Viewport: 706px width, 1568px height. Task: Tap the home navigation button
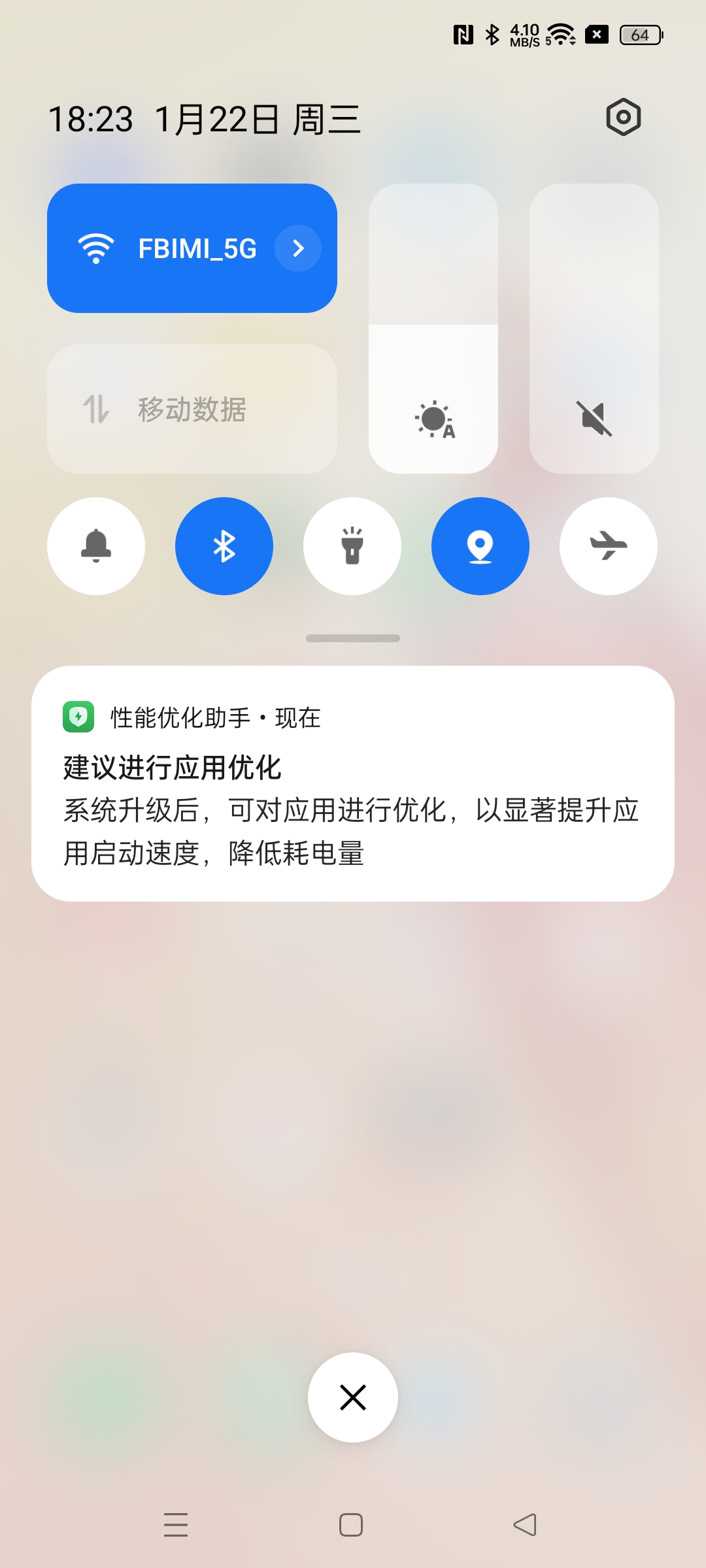352,1524
